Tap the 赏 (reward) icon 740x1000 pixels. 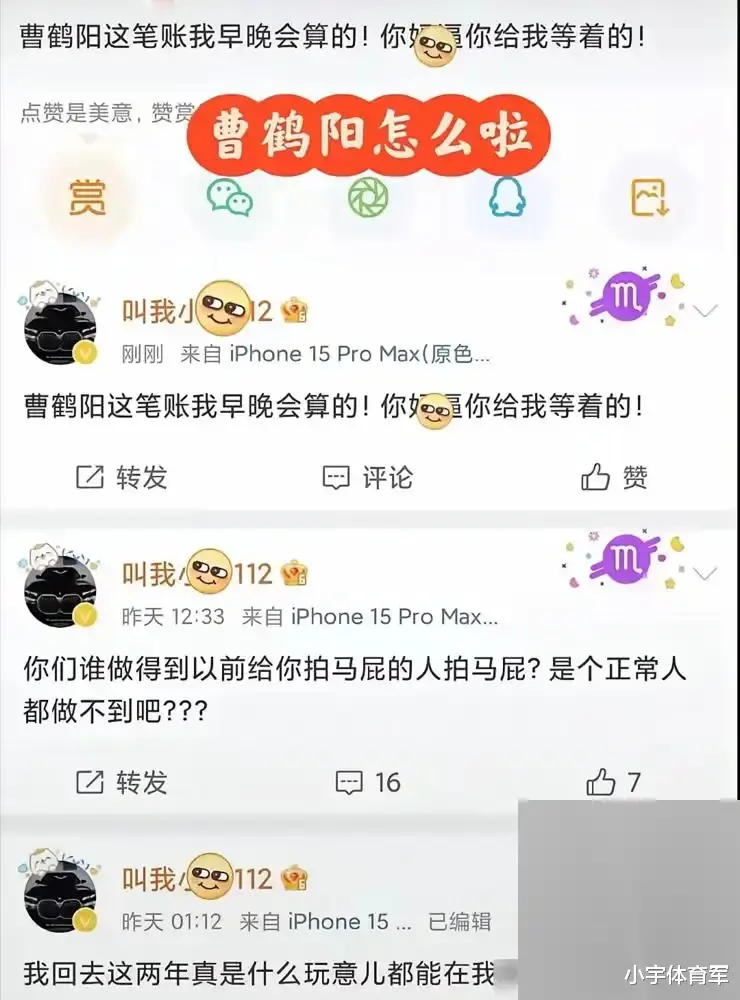click(86, 198)
